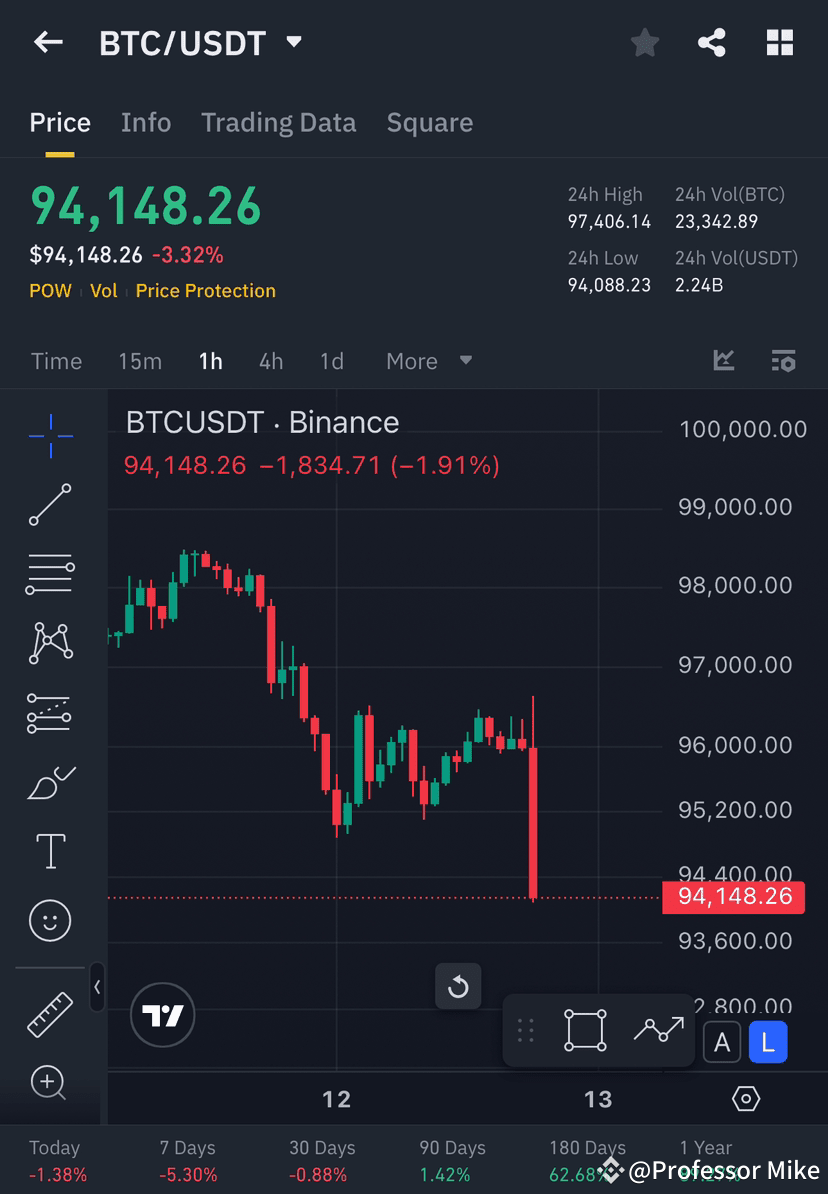Collapse the left drawing toolbar chevron

click(x=98, y=988)
